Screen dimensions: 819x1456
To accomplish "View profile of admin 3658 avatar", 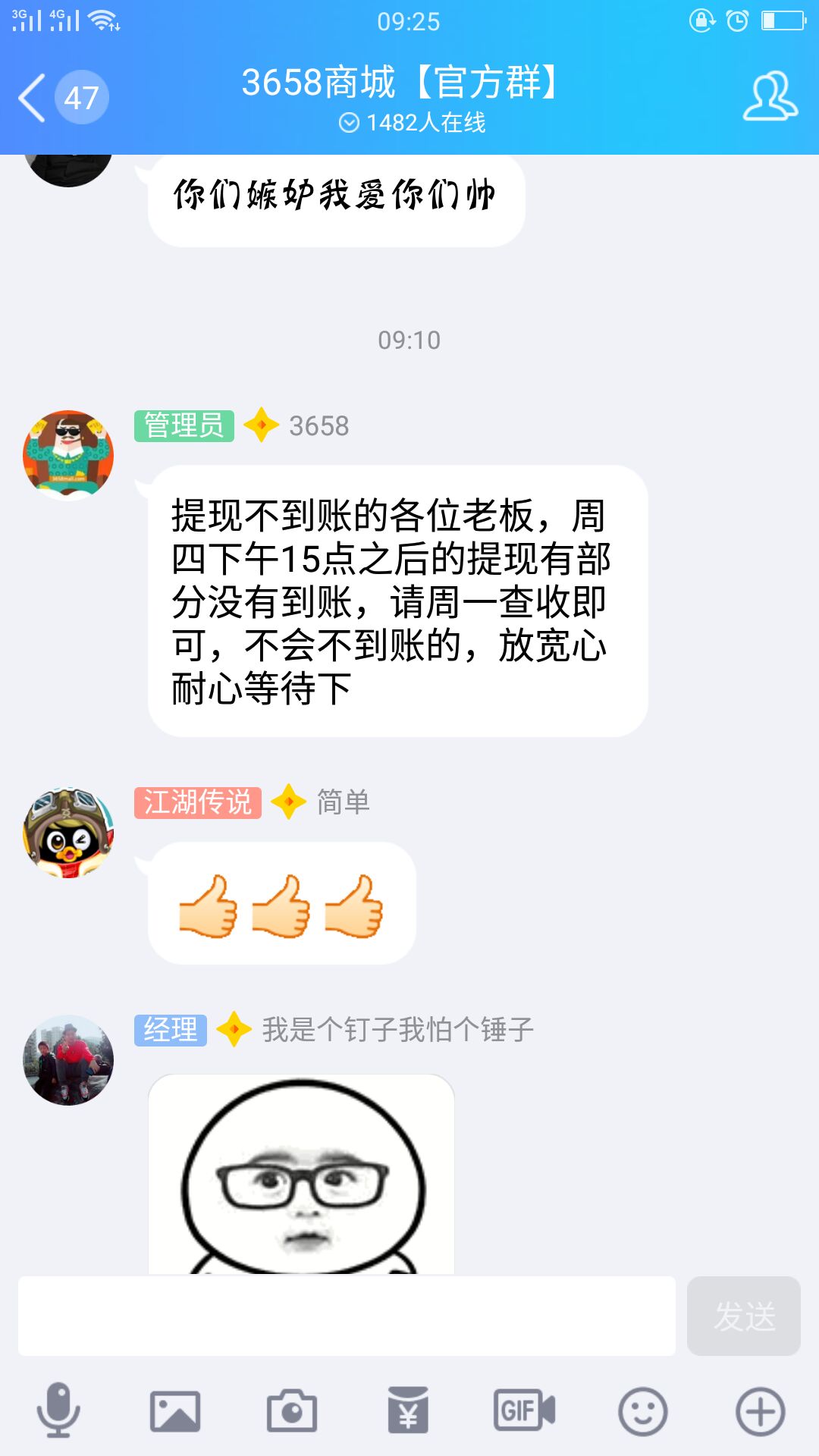I will 68,455.
